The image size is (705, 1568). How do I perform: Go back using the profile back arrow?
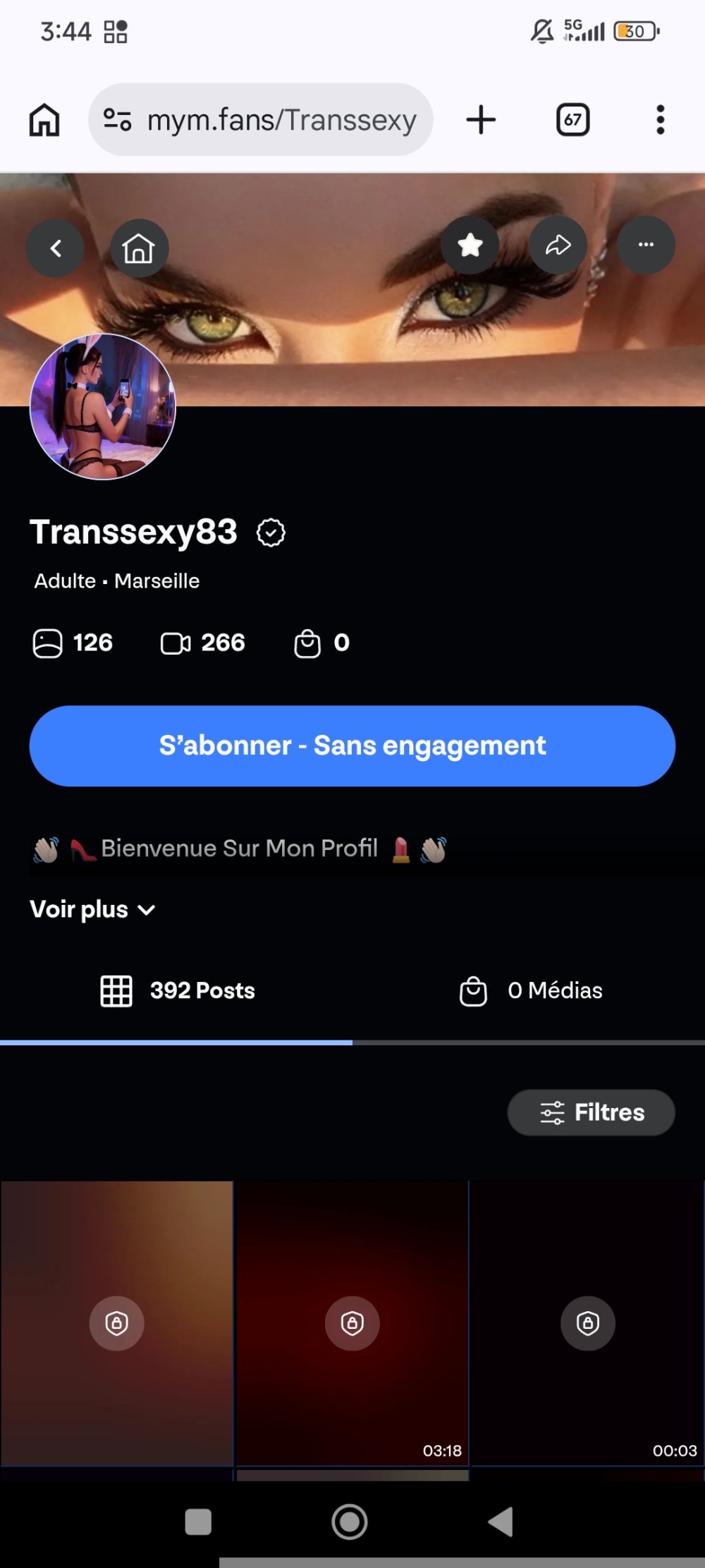click(x=55, y=248)
